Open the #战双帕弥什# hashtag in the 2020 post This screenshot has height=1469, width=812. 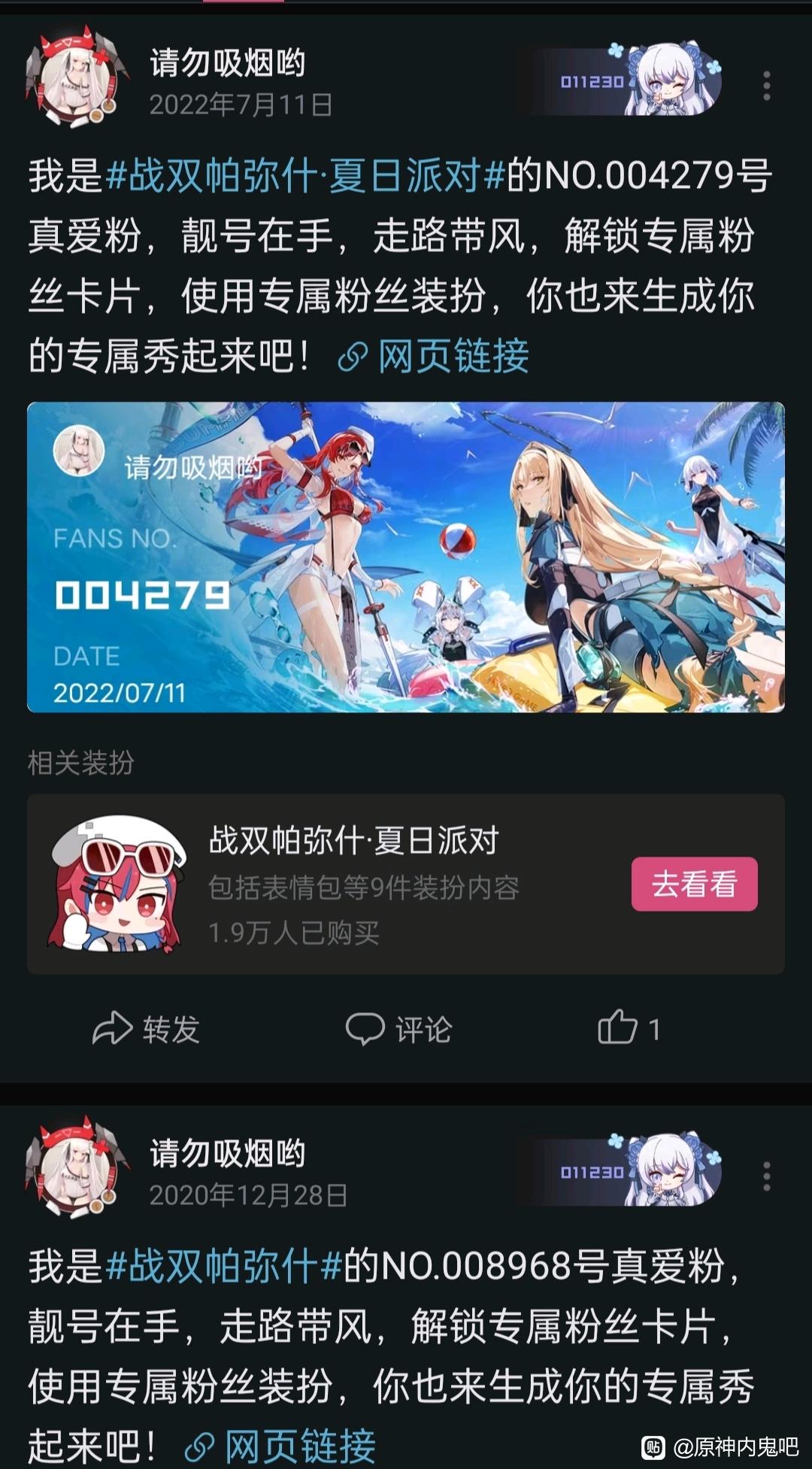click(x=225, y=1267)
